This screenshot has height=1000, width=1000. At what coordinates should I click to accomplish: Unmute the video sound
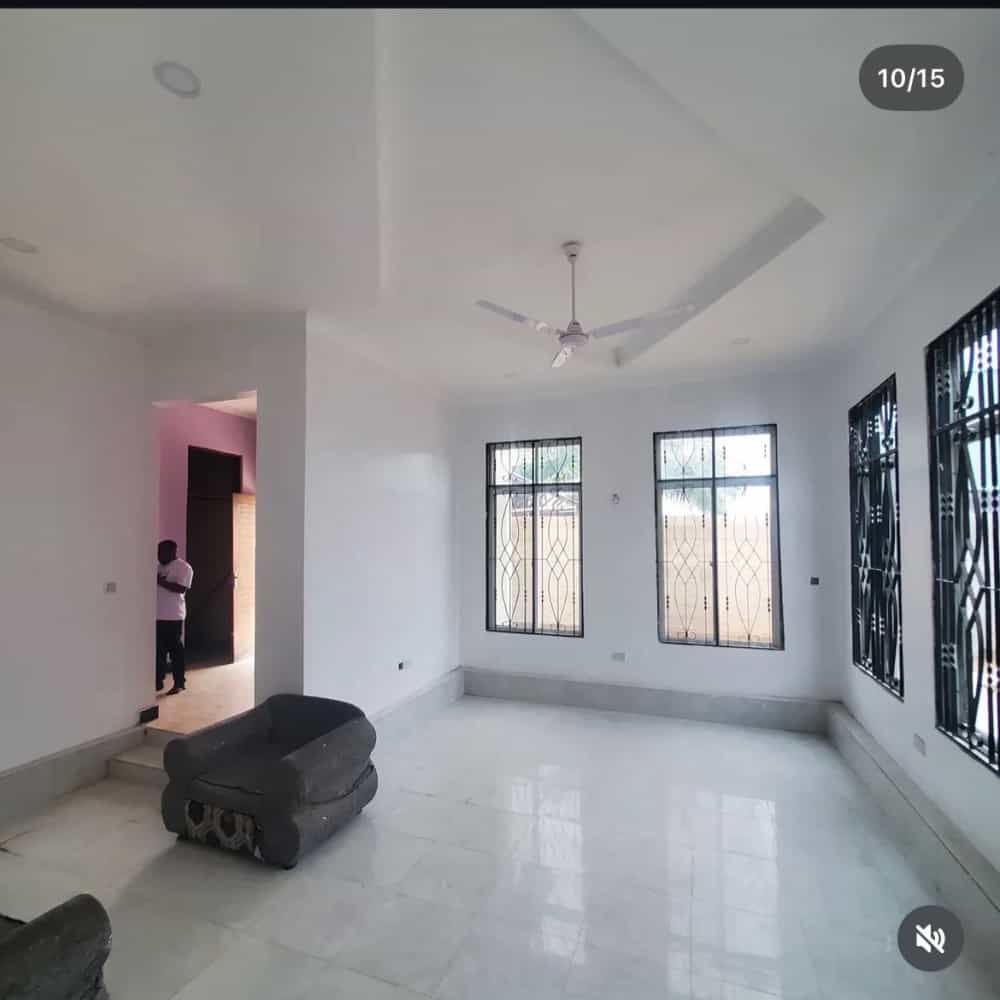click(930, 938)
